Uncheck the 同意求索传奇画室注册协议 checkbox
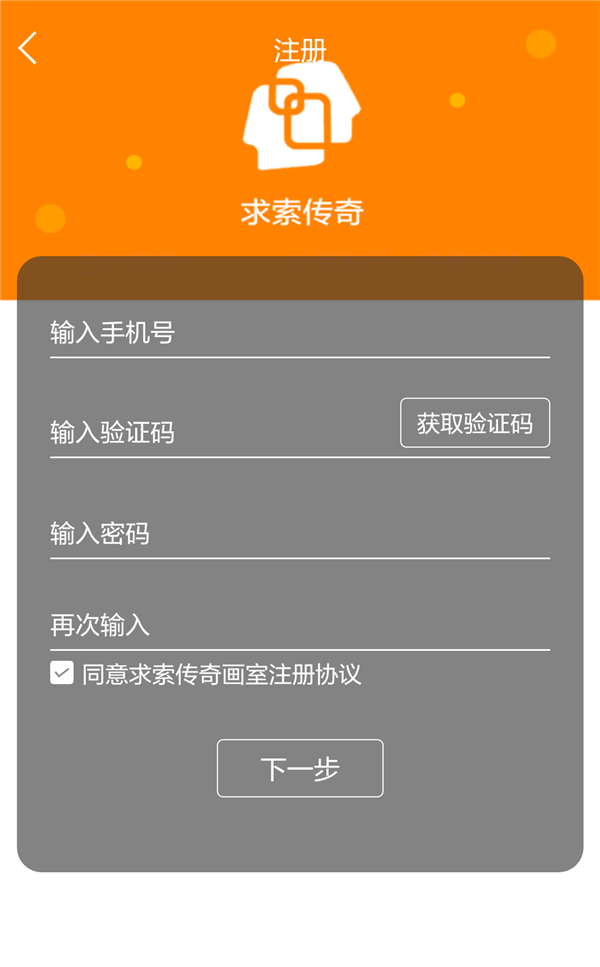 pyautogui.click(x=62, y=673)
